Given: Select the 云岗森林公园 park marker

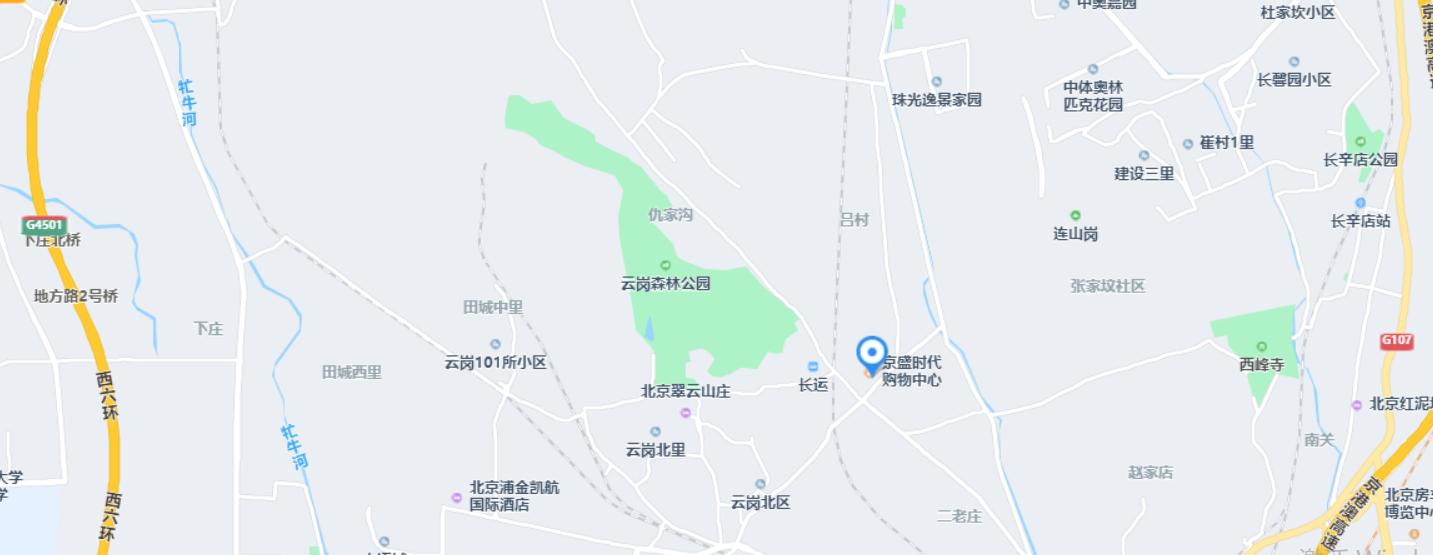Looking at the screenshot, I should (665, 265).
